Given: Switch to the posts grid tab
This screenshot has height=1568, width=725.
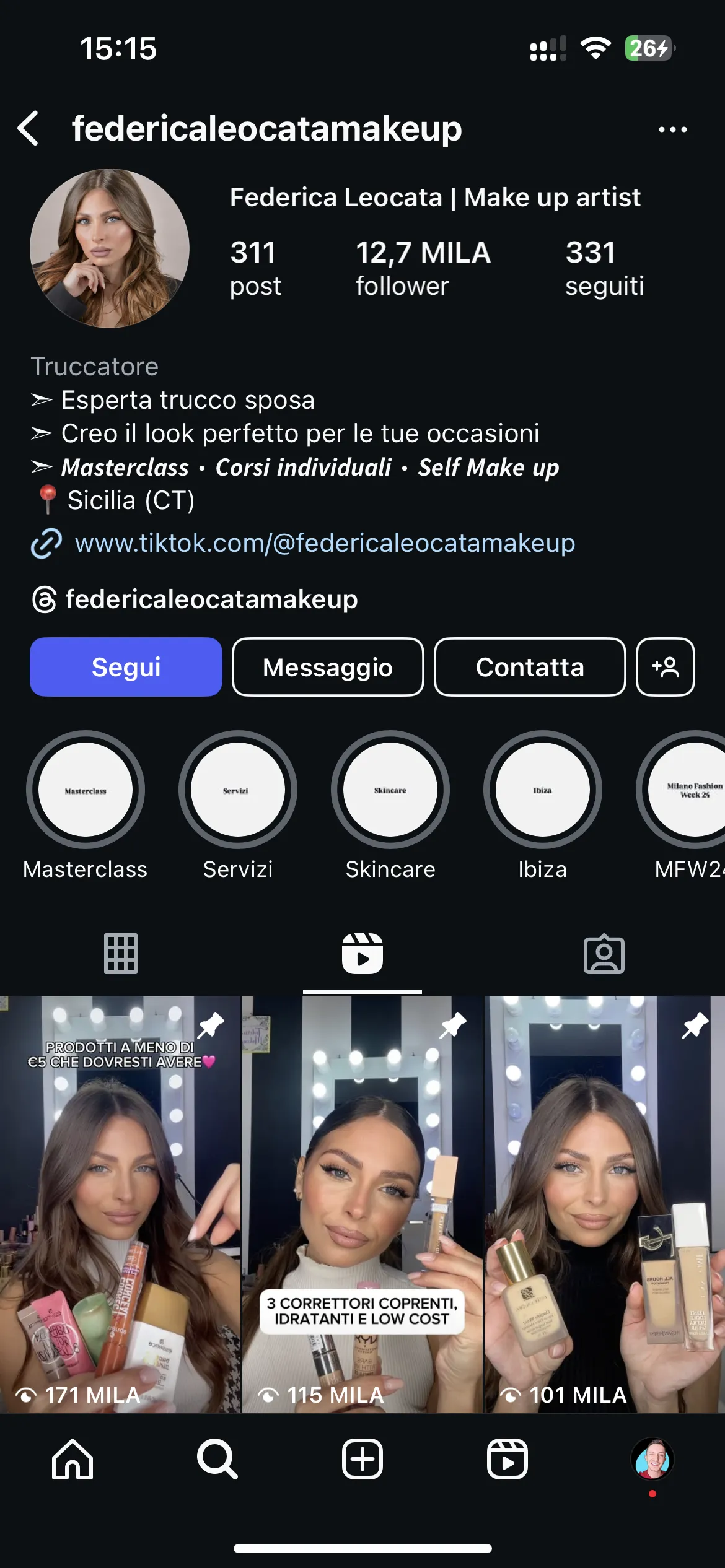Looking at the screenshot, I should click(x=121, y=954).
